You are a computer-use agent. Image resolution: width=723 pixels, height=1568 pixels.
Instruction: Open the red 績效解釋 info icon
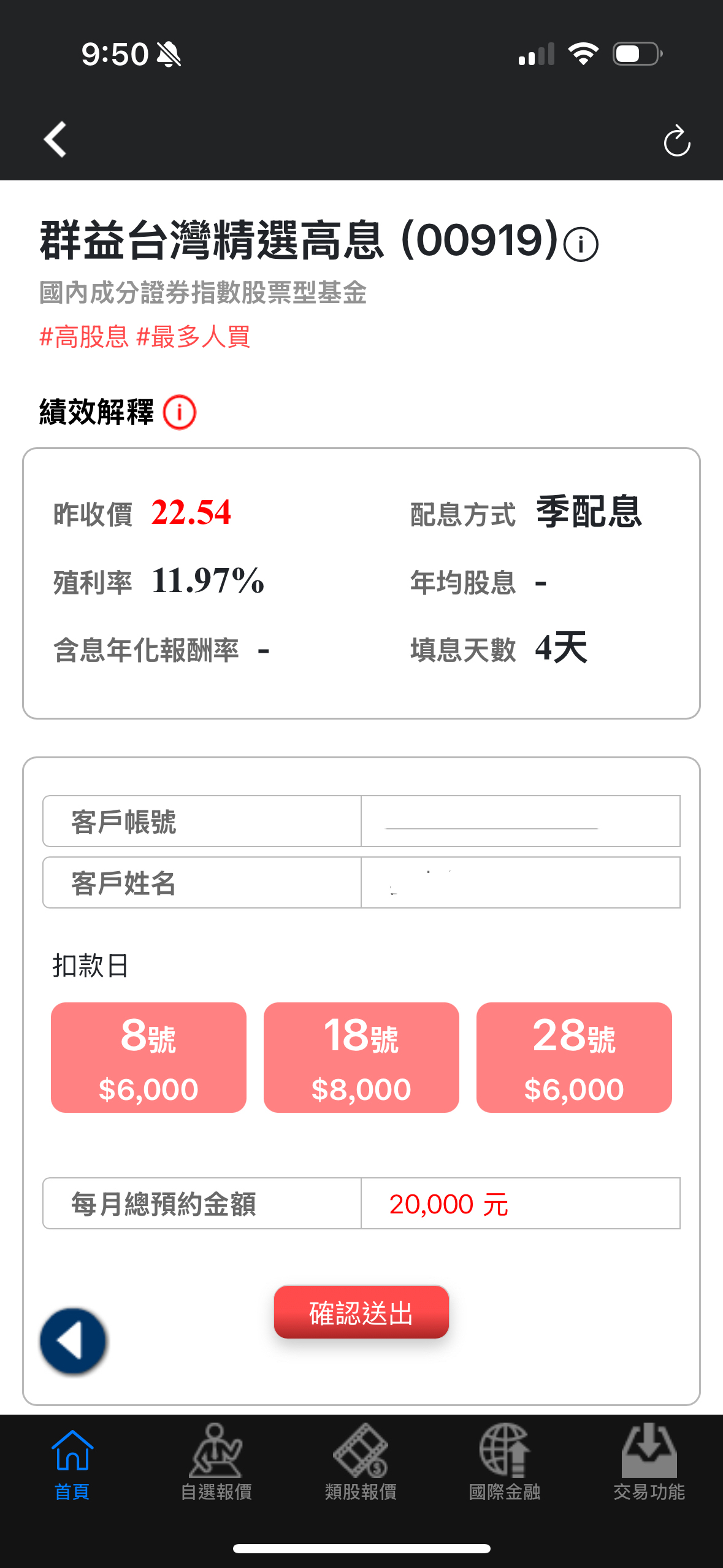179,412
